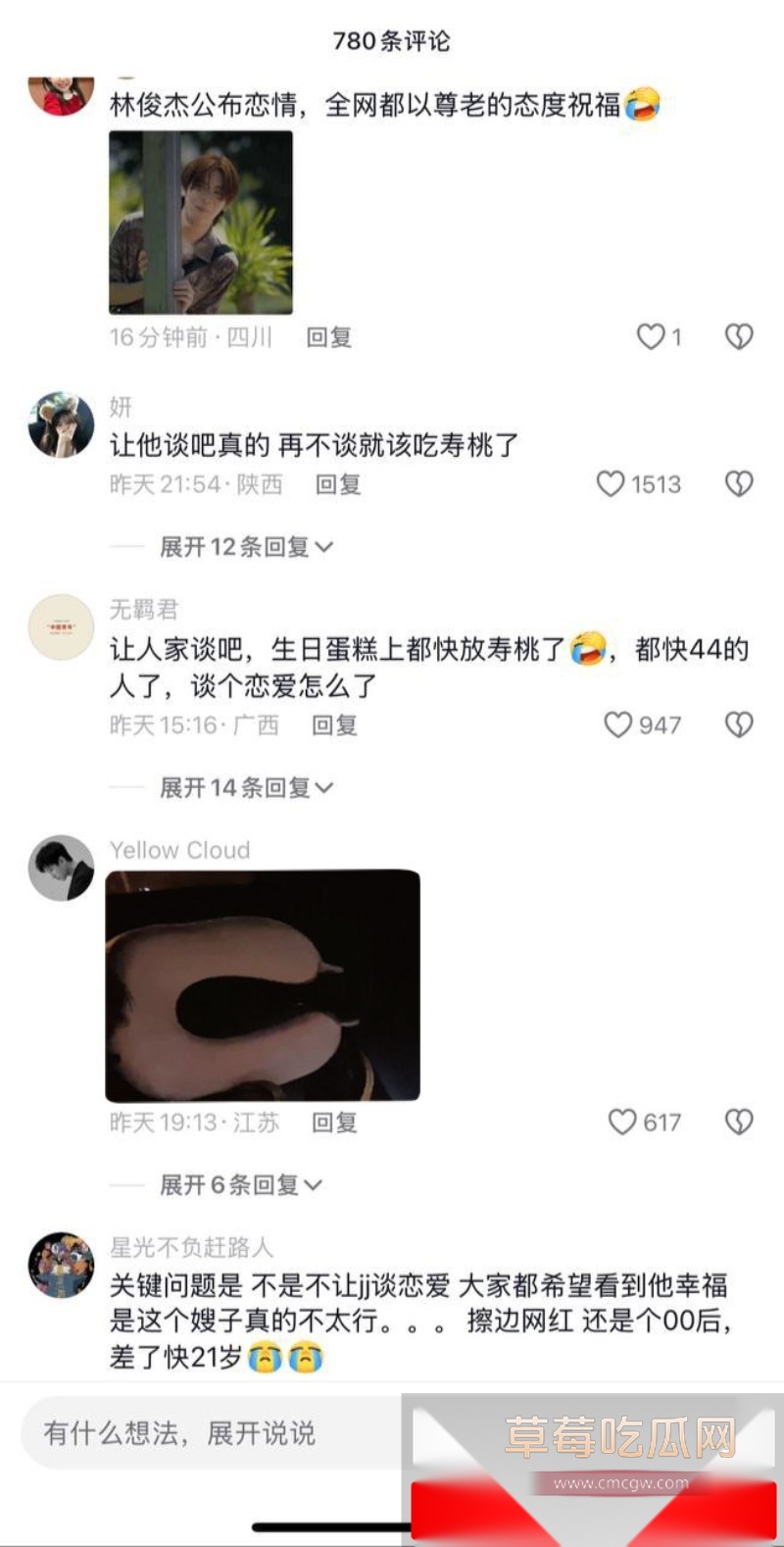Toggle like on Yellow Cloud's comment with 617 likes

point(620,1122)
